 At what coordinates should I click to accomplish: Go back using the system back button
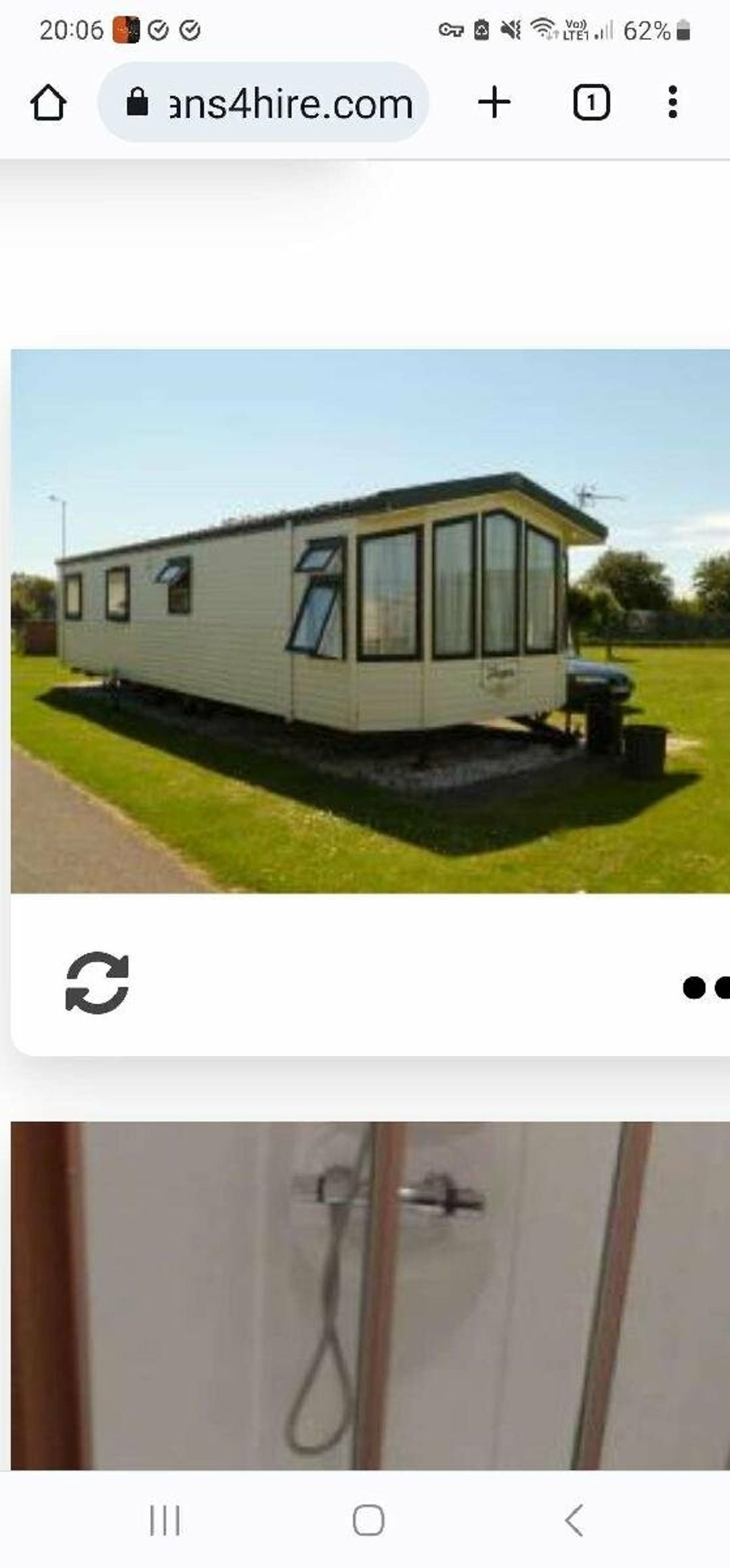(574, 1520)
